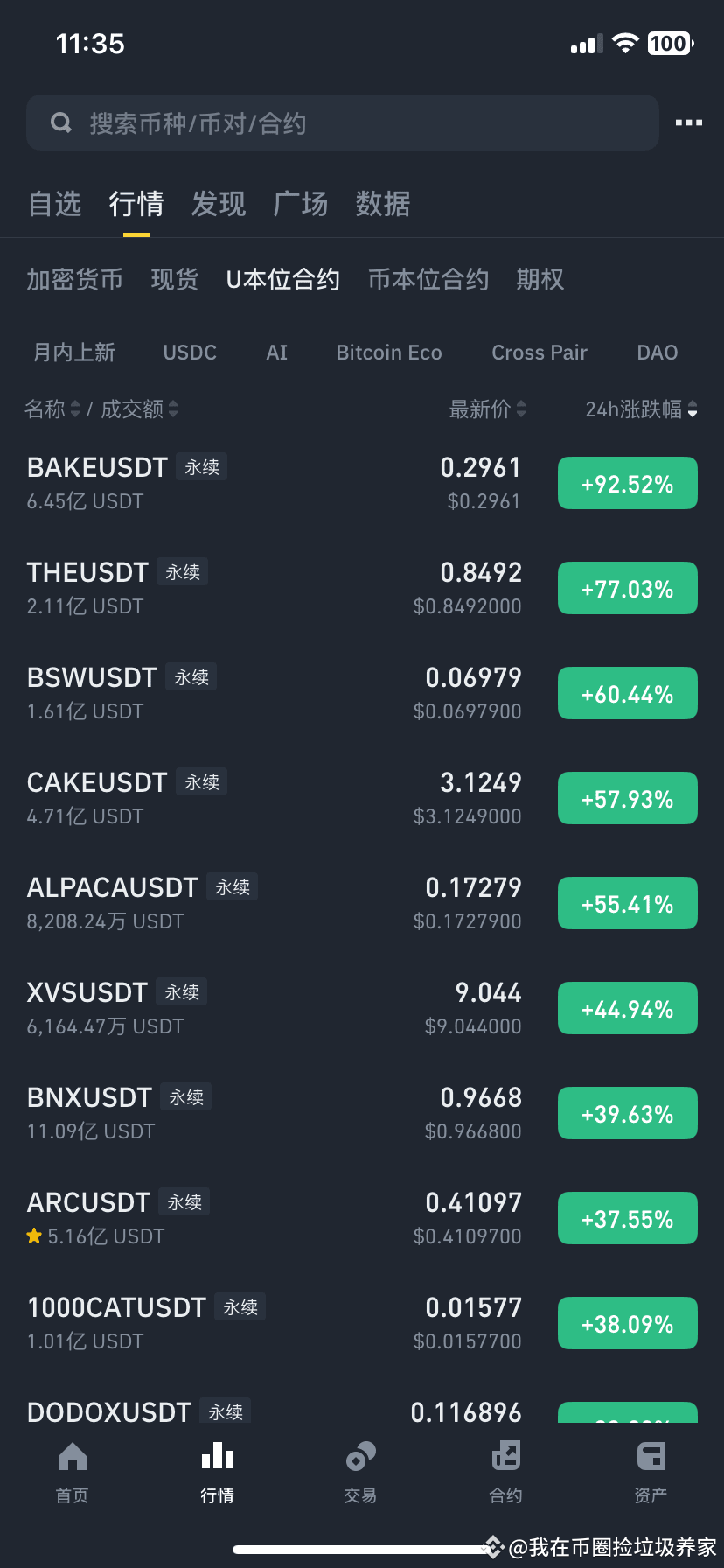Enable the AI filter chip

276,352
